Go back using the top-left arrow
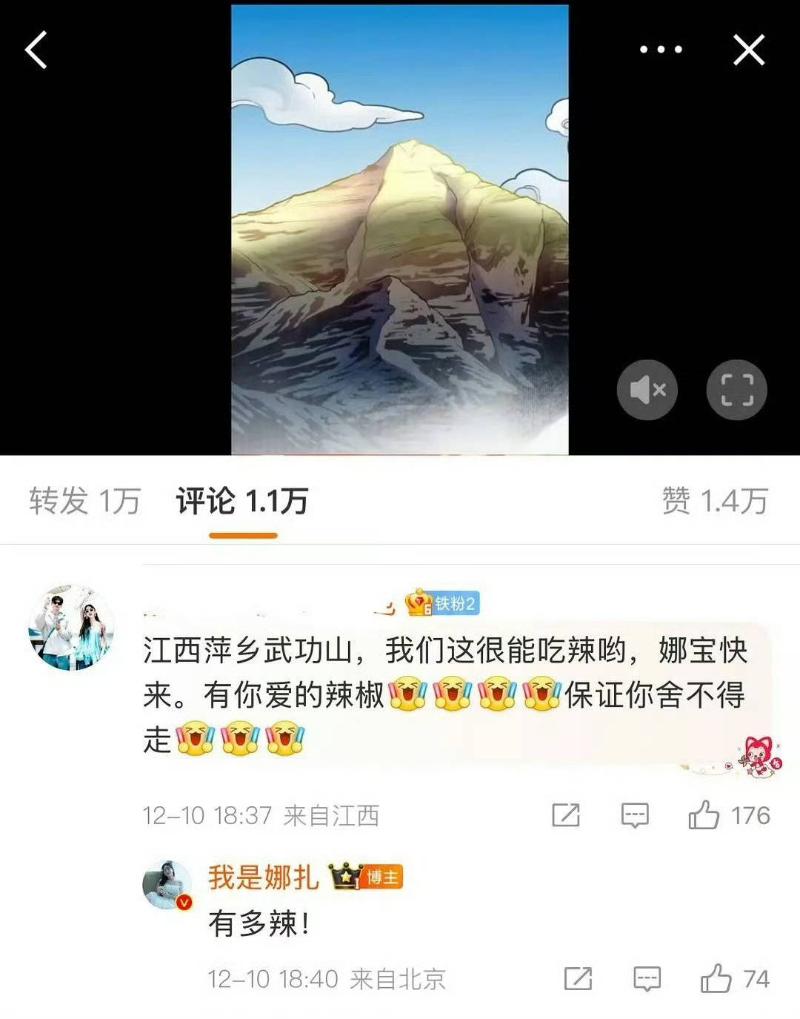Image resolution: width=800 pixels, height=1019 pixels. click(37, 49)
